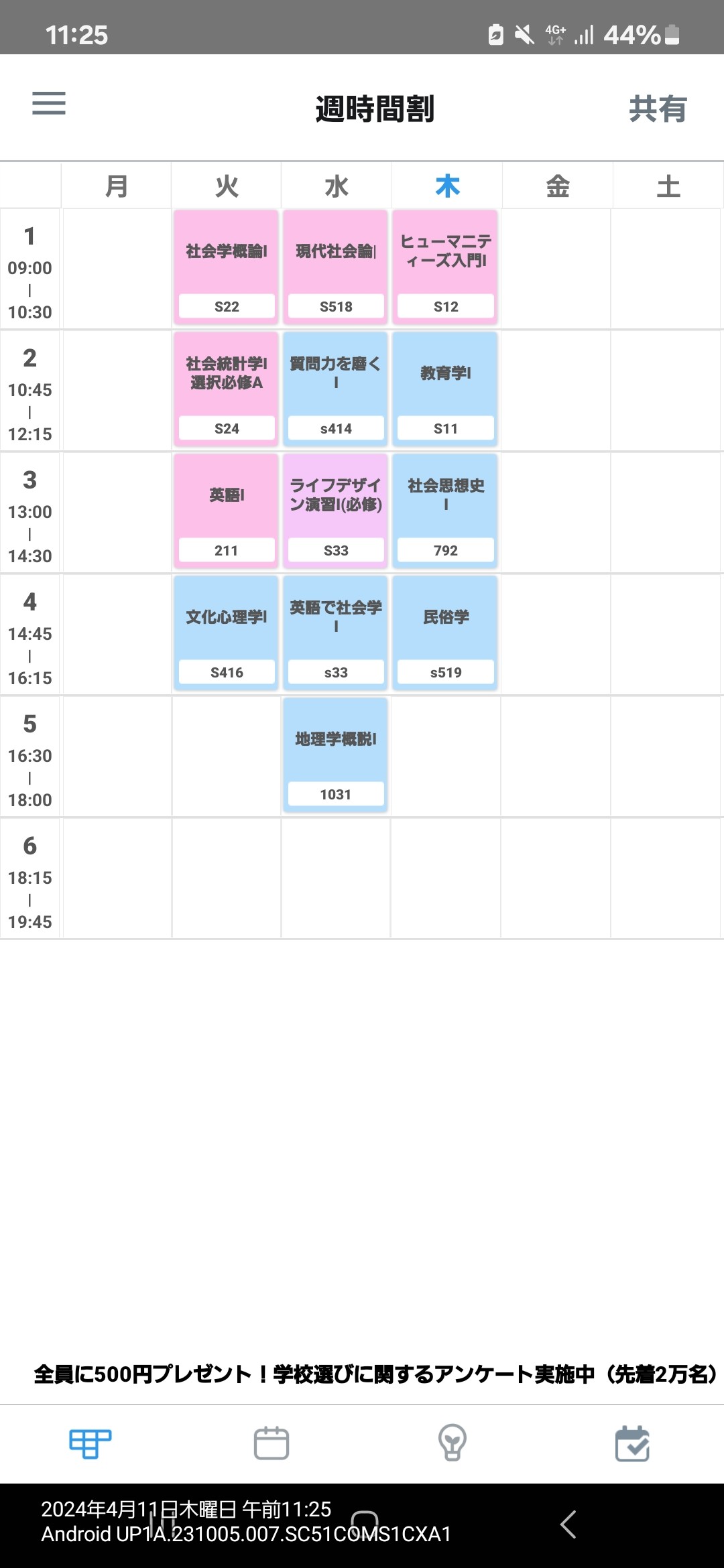Open the ライフデザイン演習I(必修) card

336,511
